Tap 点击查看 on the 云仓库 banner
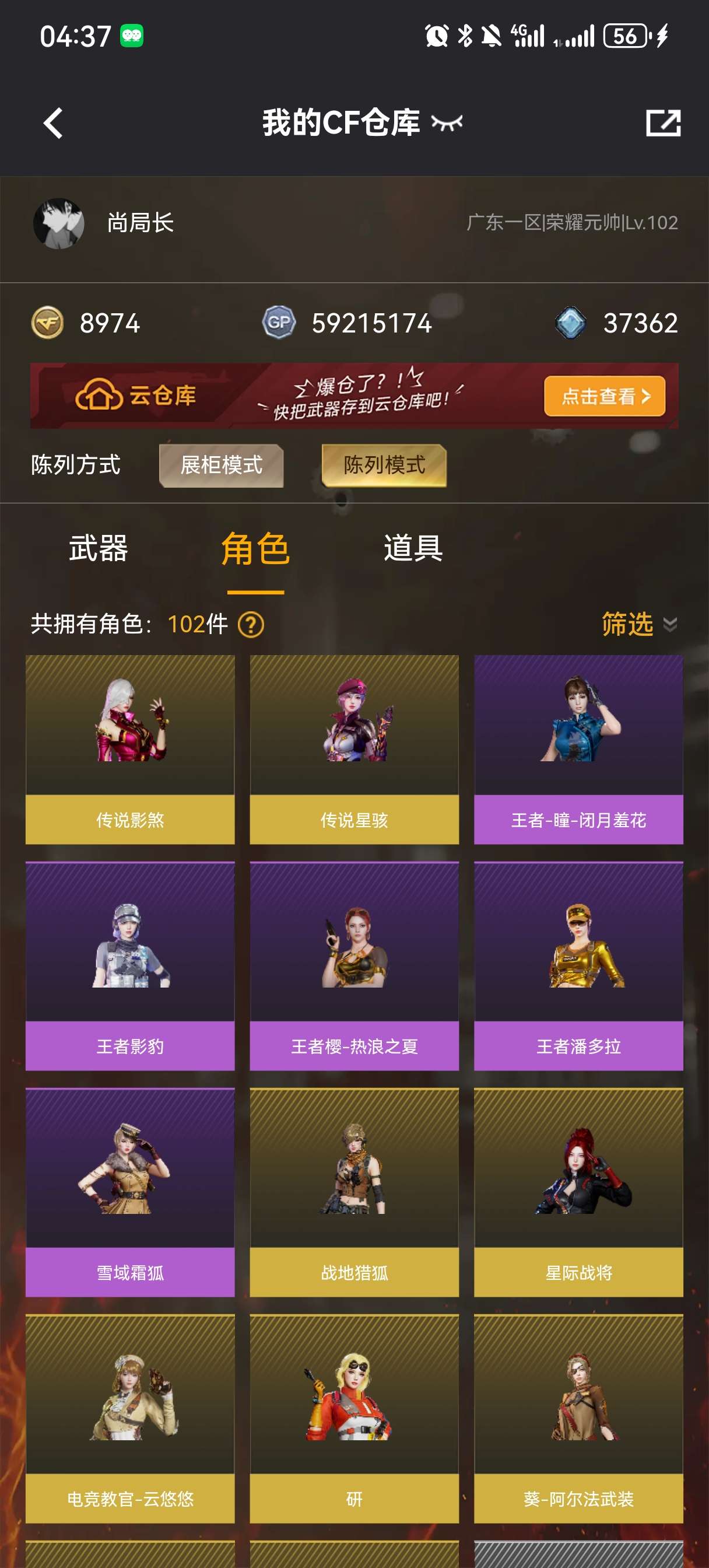 tap(603, 396)
